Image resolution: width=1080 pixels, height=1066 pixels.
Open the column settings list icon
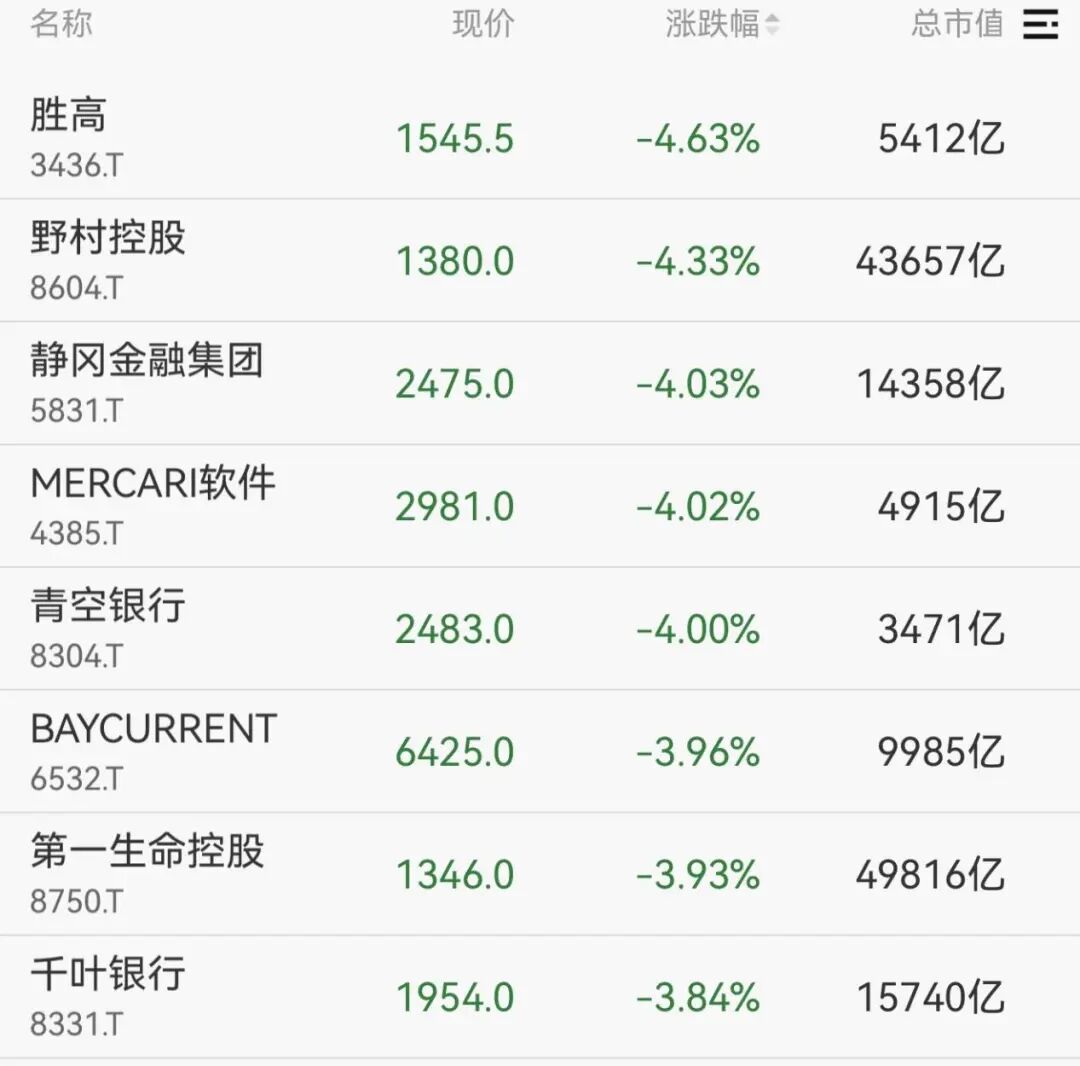tap(1040, 24)
